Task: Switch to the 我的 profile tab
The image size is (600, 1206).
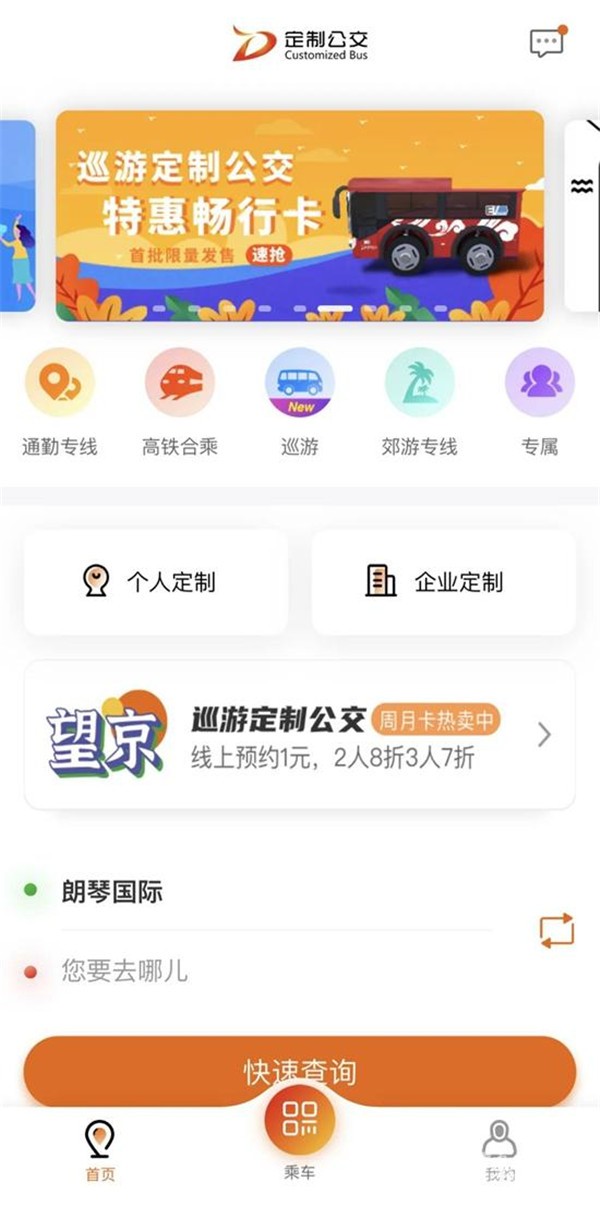Action: click(500, 1150)
